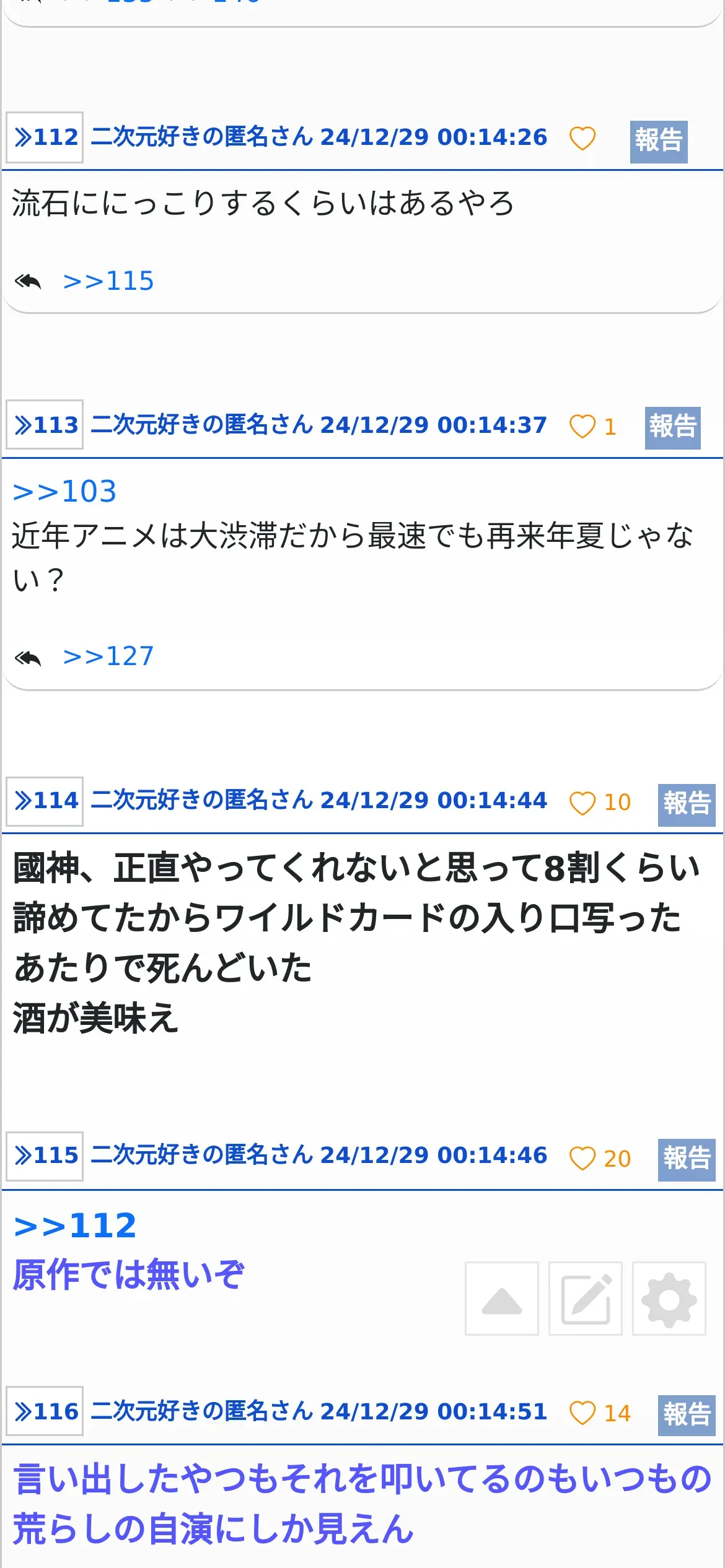Image resolution: width=725 pixels, height=1568 pixels.
Task: Tap post number 112 reply anchor
Action: click(x=45, y=137)
